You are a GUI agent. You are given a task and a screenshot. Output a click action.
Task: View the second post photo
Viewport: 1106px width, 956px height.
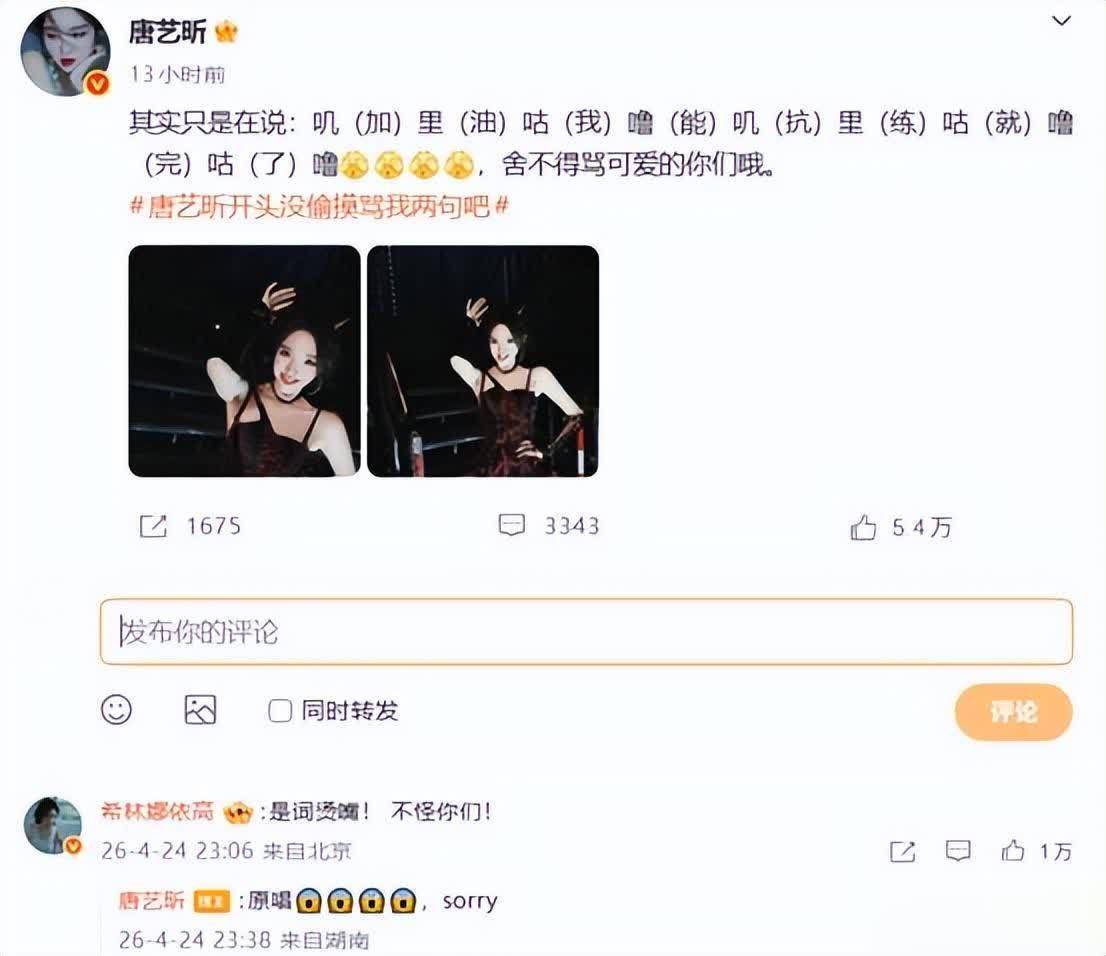483,361
